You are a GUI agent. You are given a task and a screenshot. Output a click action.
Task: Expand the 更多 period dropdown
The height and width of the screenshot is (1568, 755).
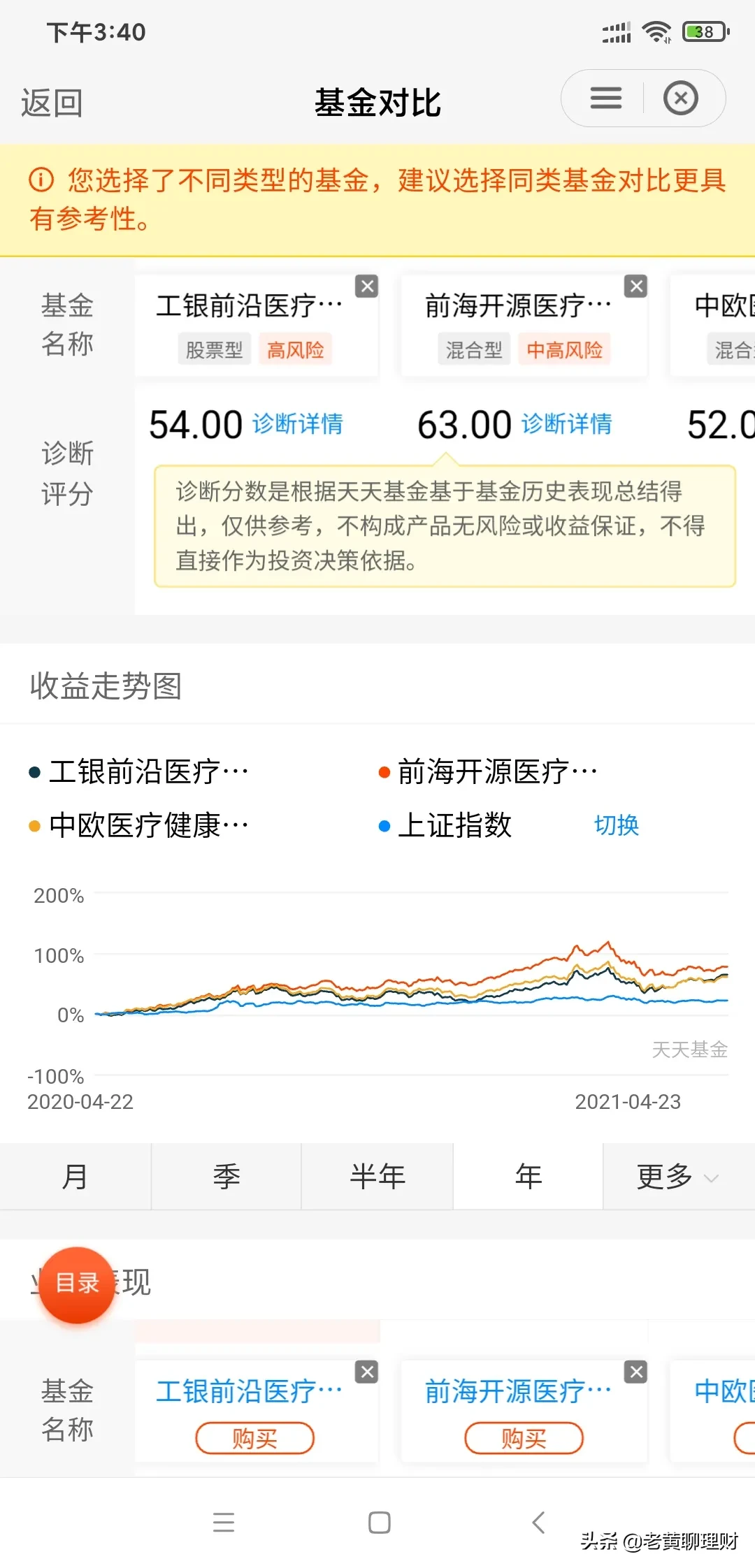click(677, 1177)
